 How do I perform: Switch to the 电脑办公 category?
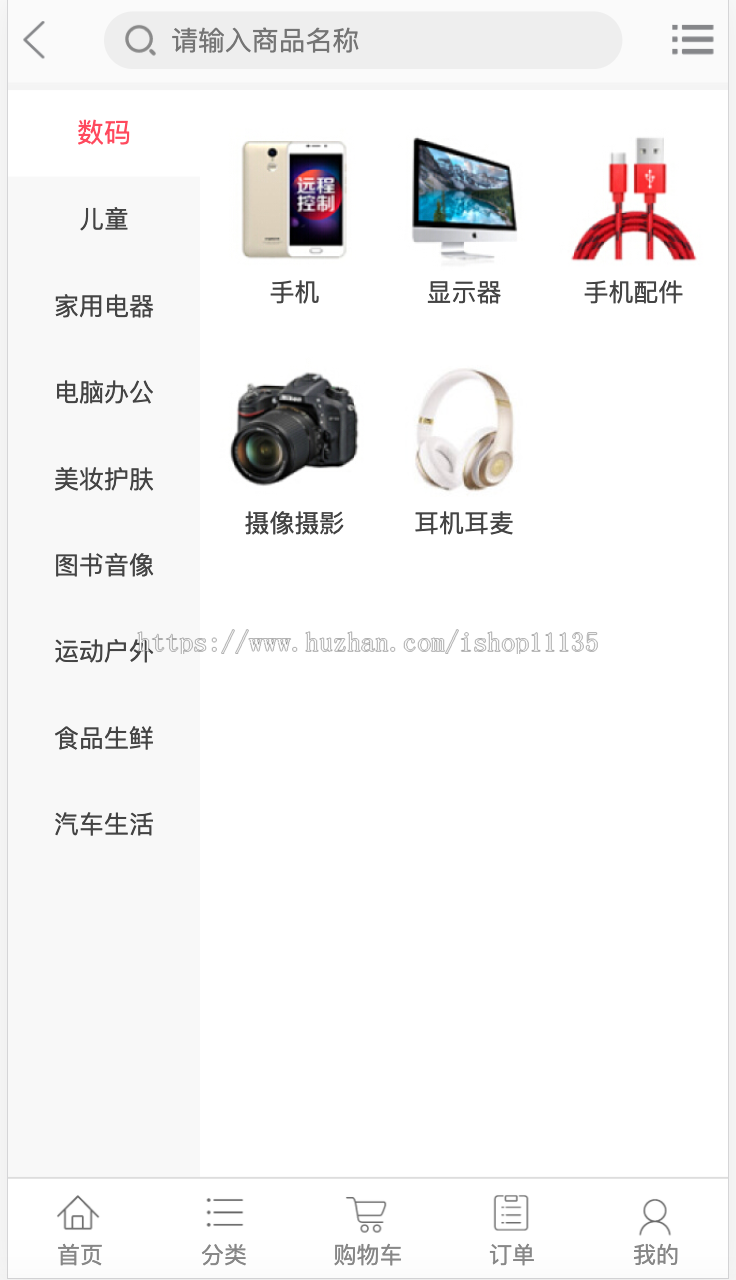(x=104, y=392)
